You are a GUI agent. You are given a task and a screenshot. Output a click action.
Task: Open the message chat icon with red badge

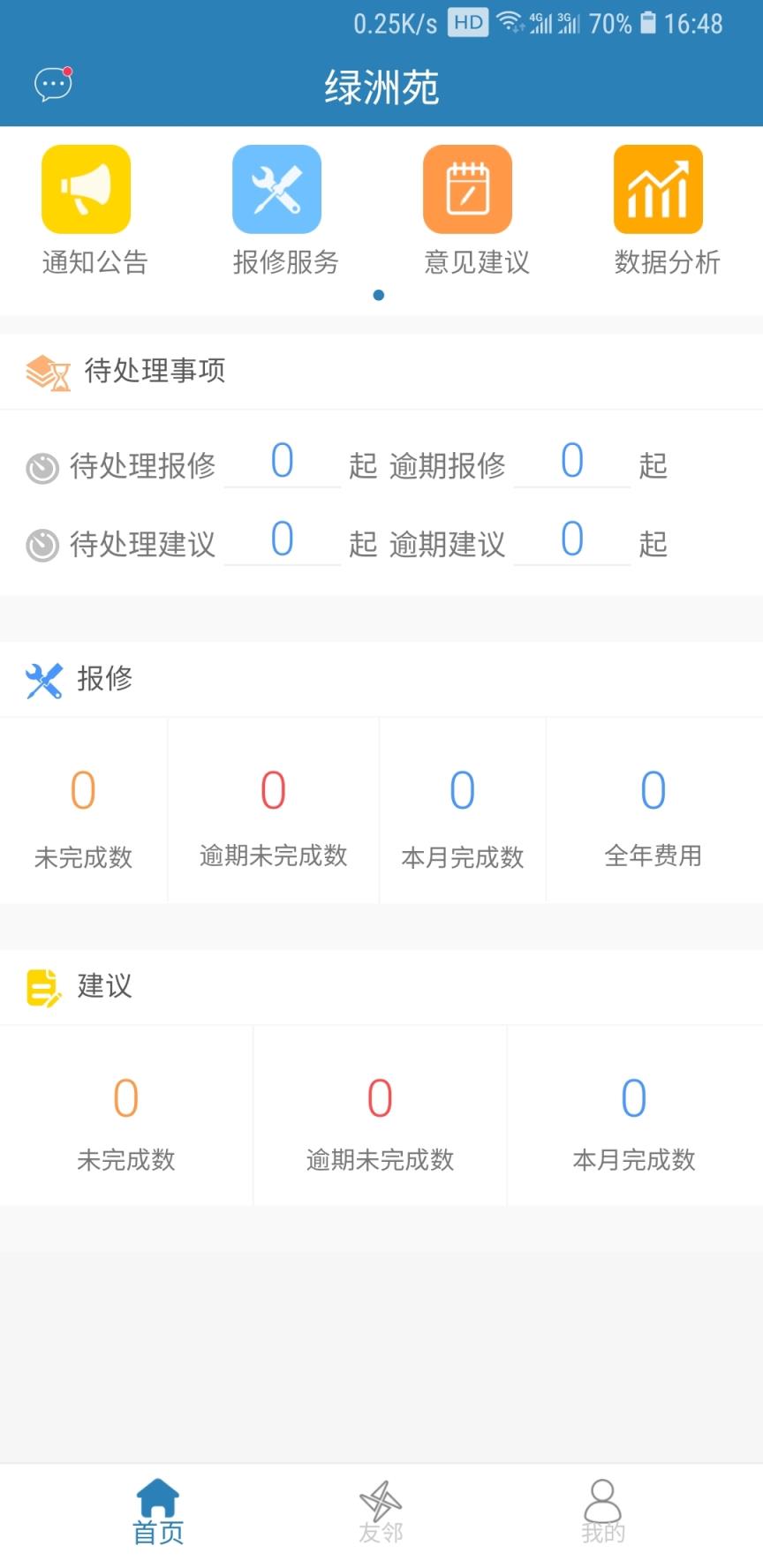click(x=51, y=84)
